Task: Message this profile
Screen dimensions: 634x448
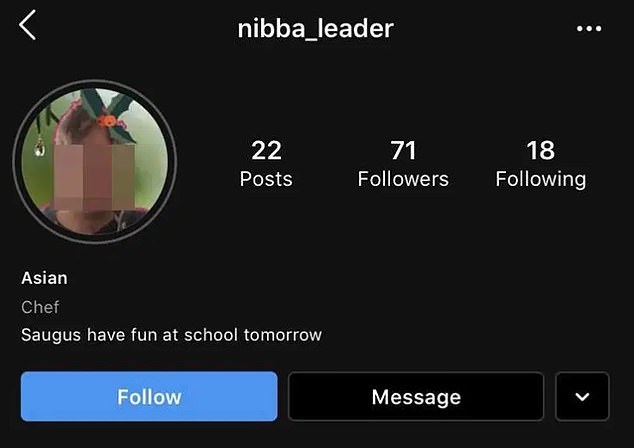Action: [416, 397]
